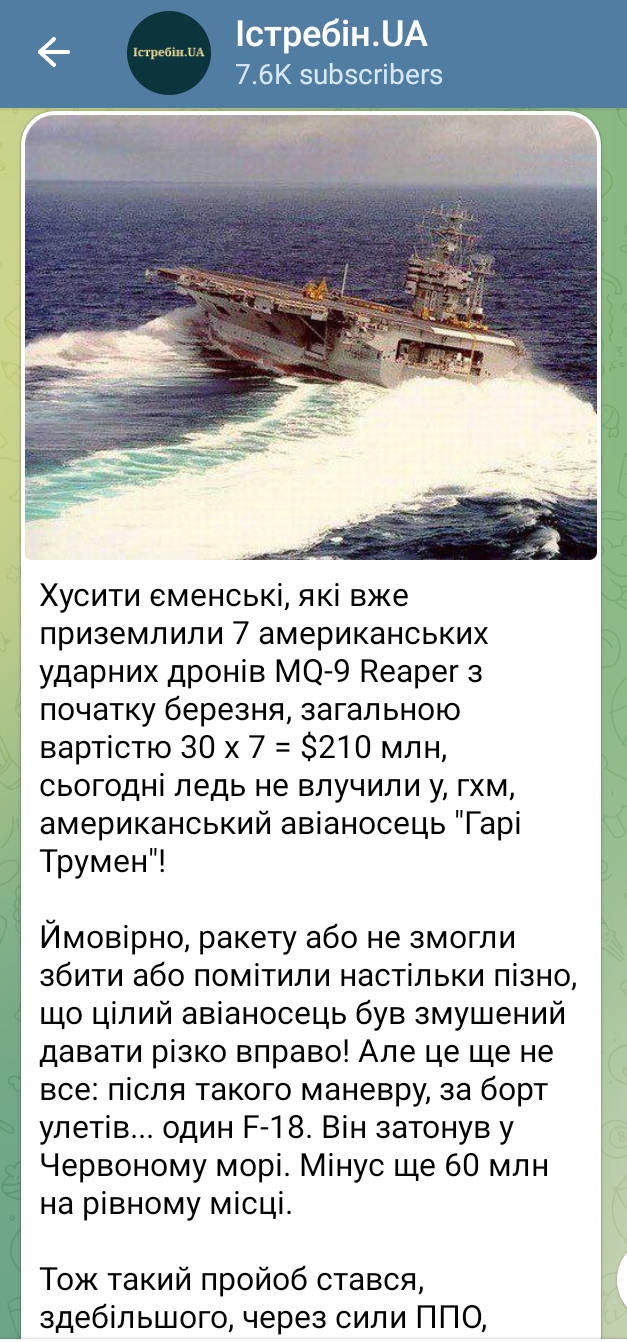This screenshot has width=627, height=1342.
Task: Open Істребін.UA channel info from the title
Action: coord(332,36)
